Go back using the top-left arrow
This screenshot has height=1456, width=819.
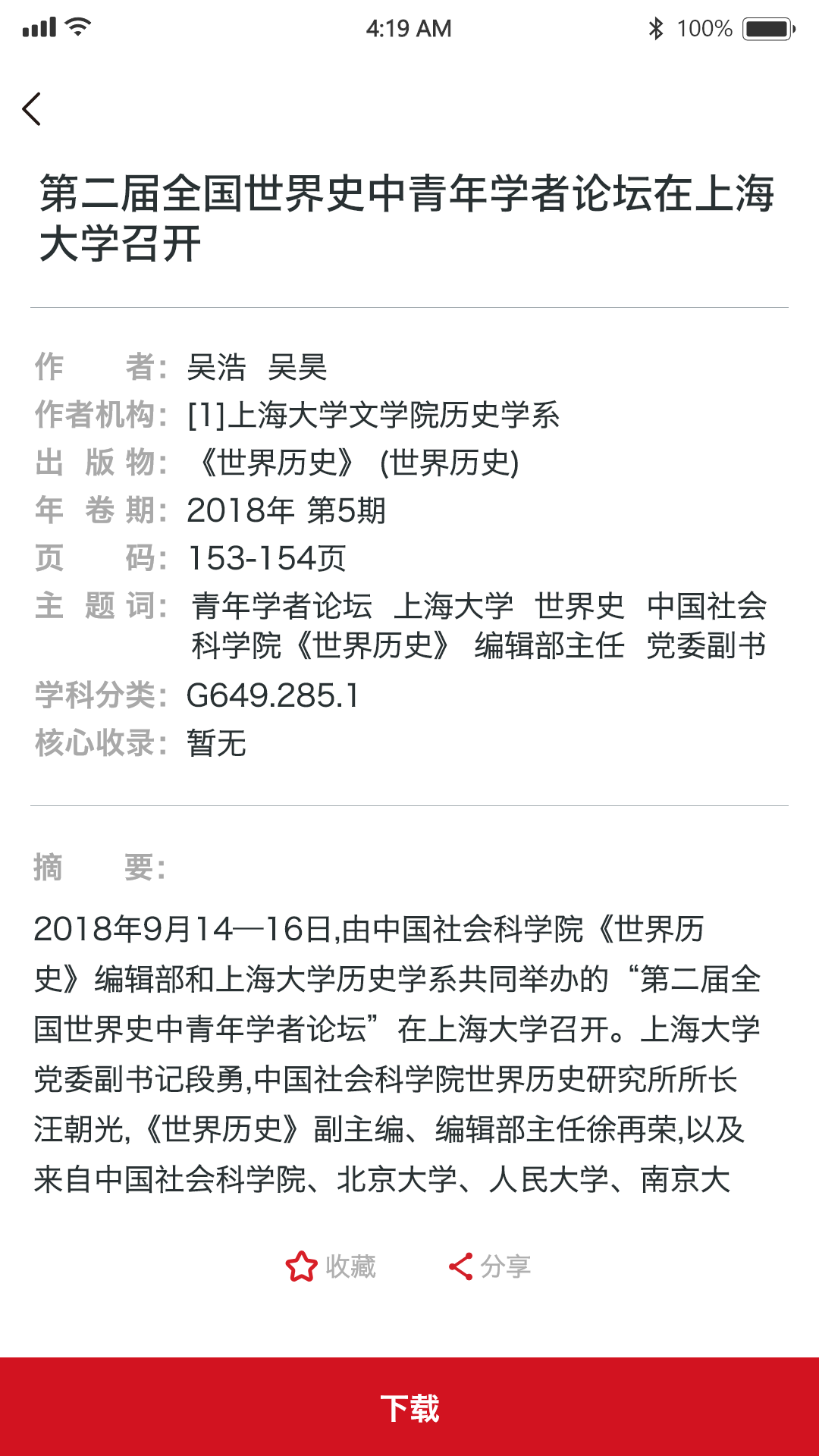[x=32, y=109]
